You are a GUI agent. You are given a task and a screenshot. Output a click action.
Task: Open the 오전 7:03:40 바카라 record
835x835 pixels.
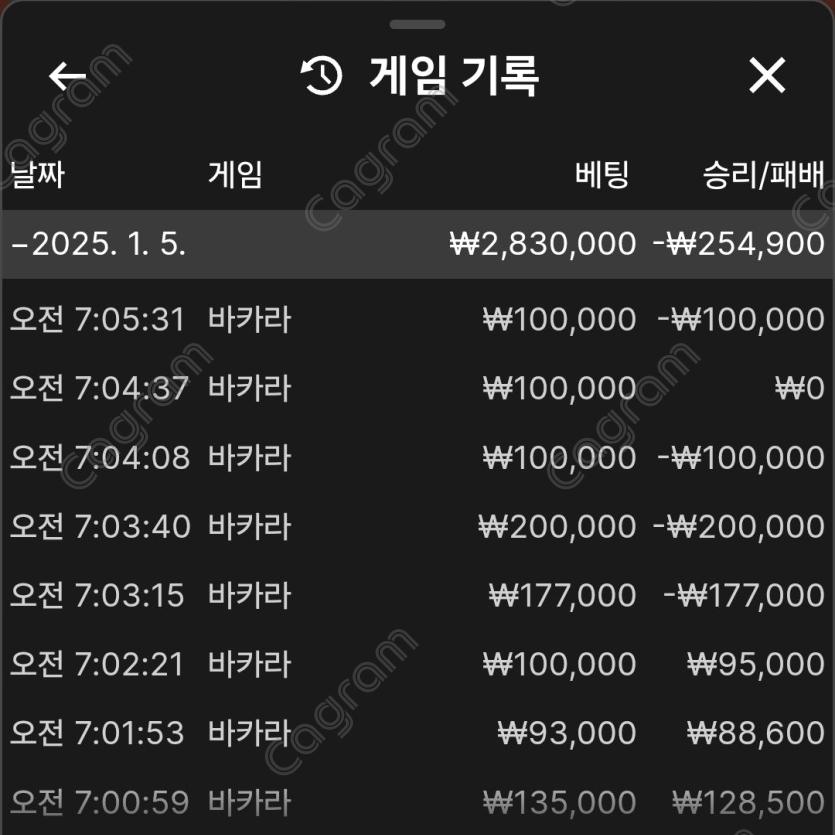[417, 526]
